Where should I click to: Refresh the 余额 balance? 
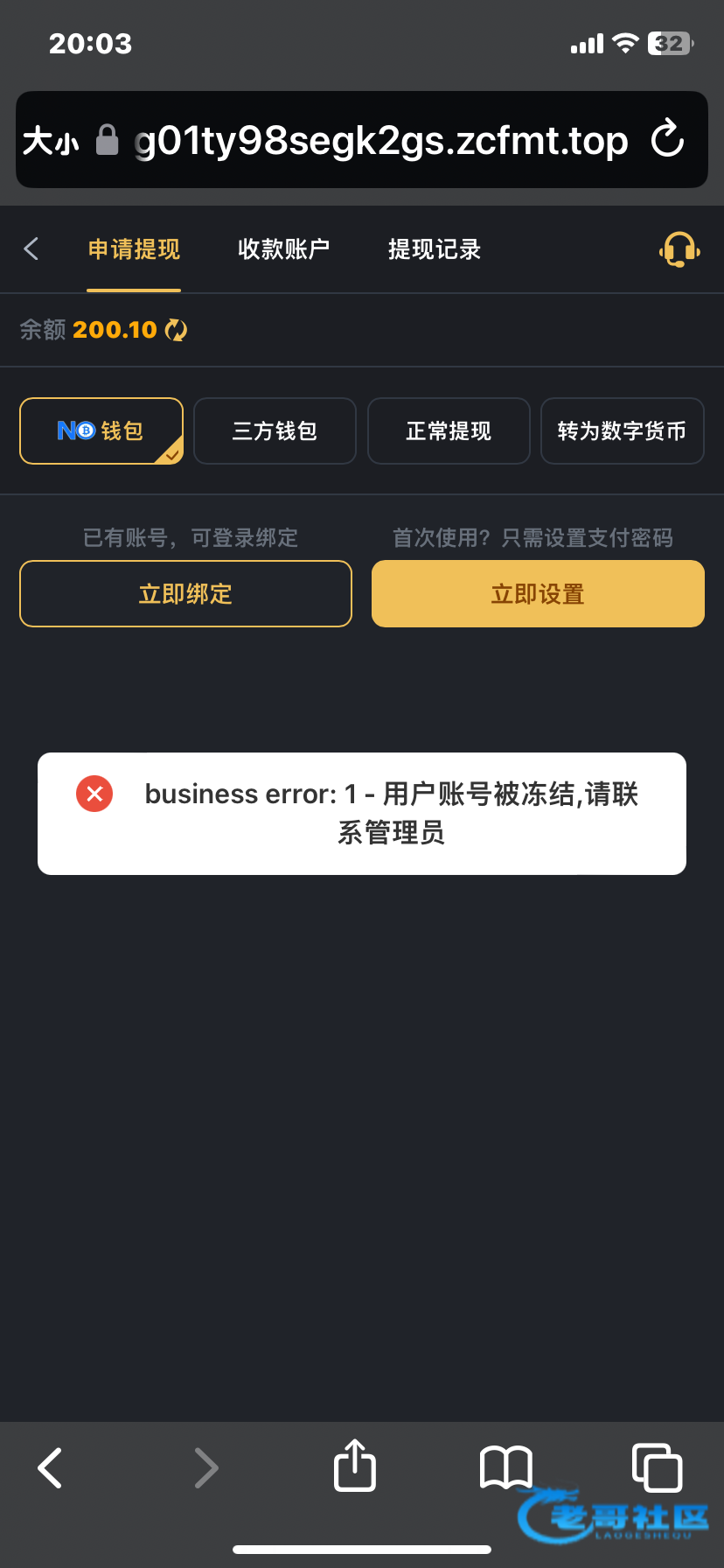pyautogui.click(x=177, y=330)
